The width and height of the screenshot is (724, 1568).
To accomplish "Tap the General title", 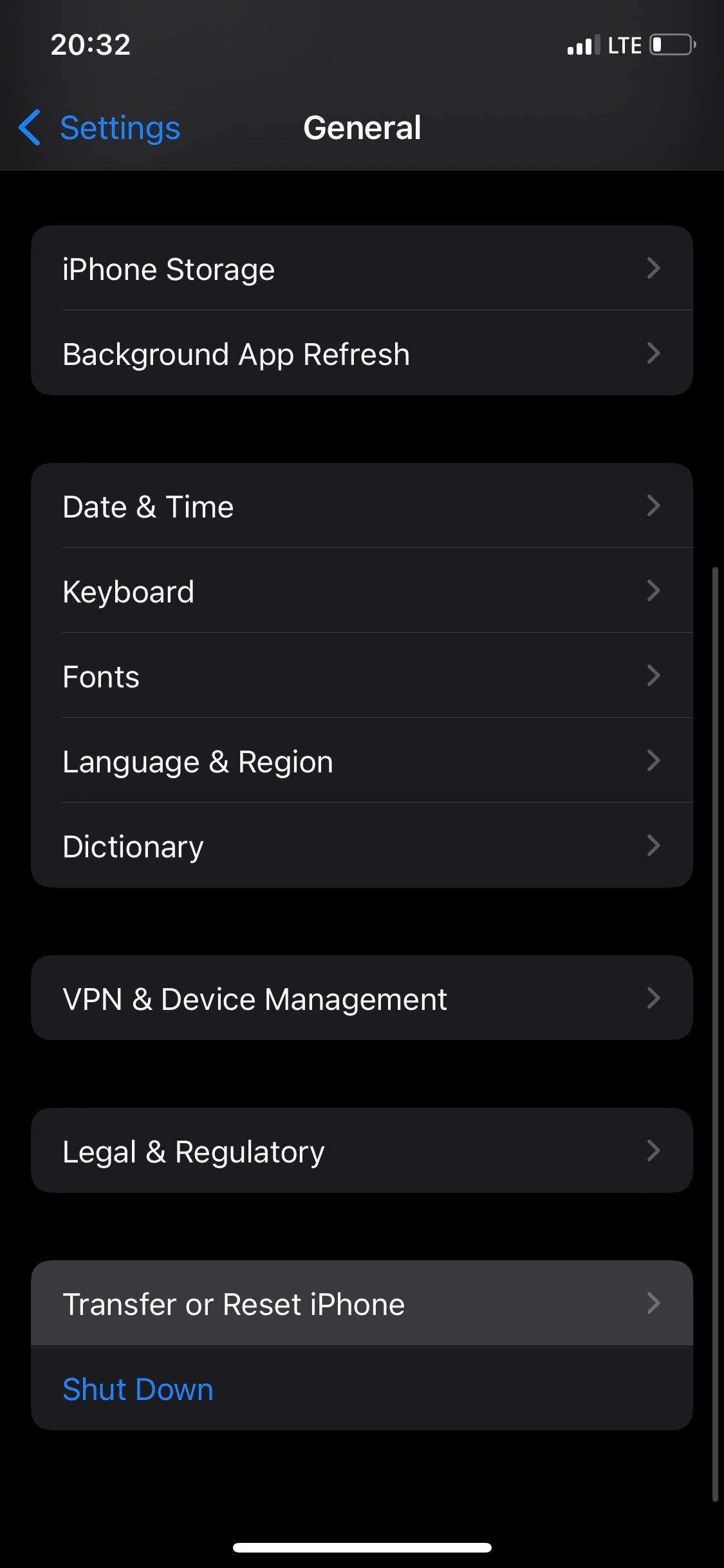I will pyautogui.click(x=362, y=128).
